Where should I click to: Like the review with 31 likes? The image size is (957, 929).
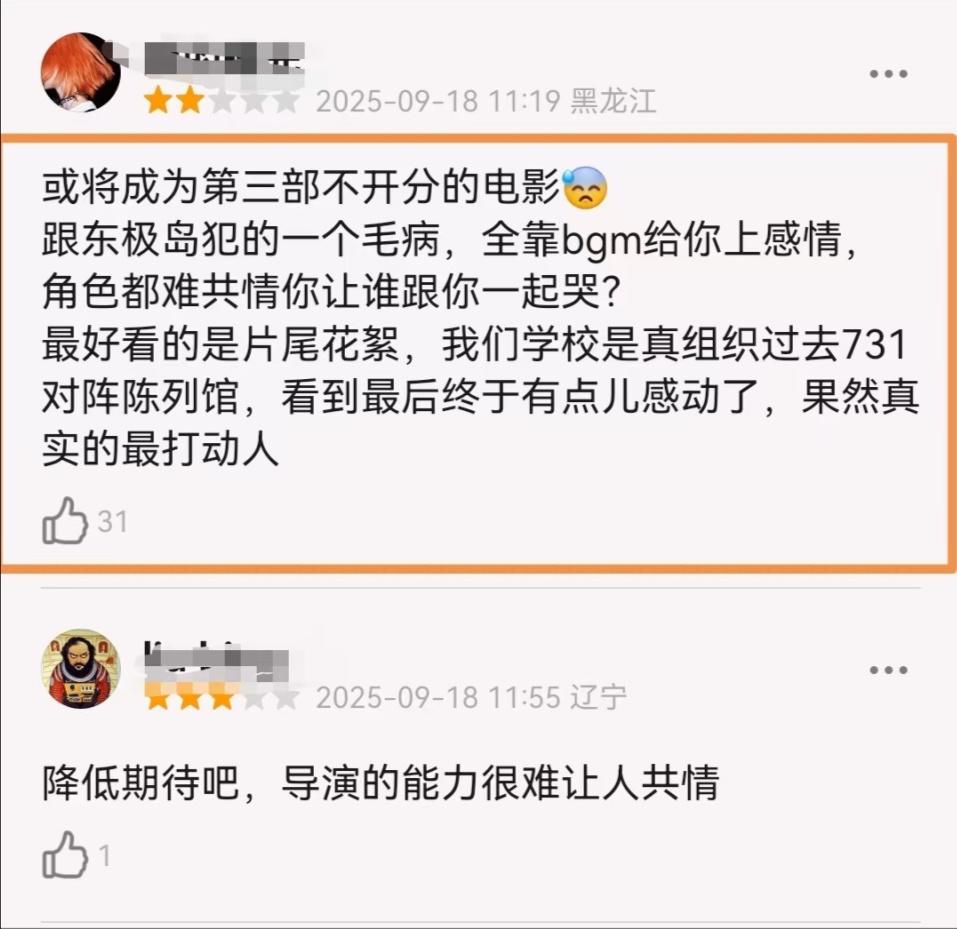tap(65, 520)
